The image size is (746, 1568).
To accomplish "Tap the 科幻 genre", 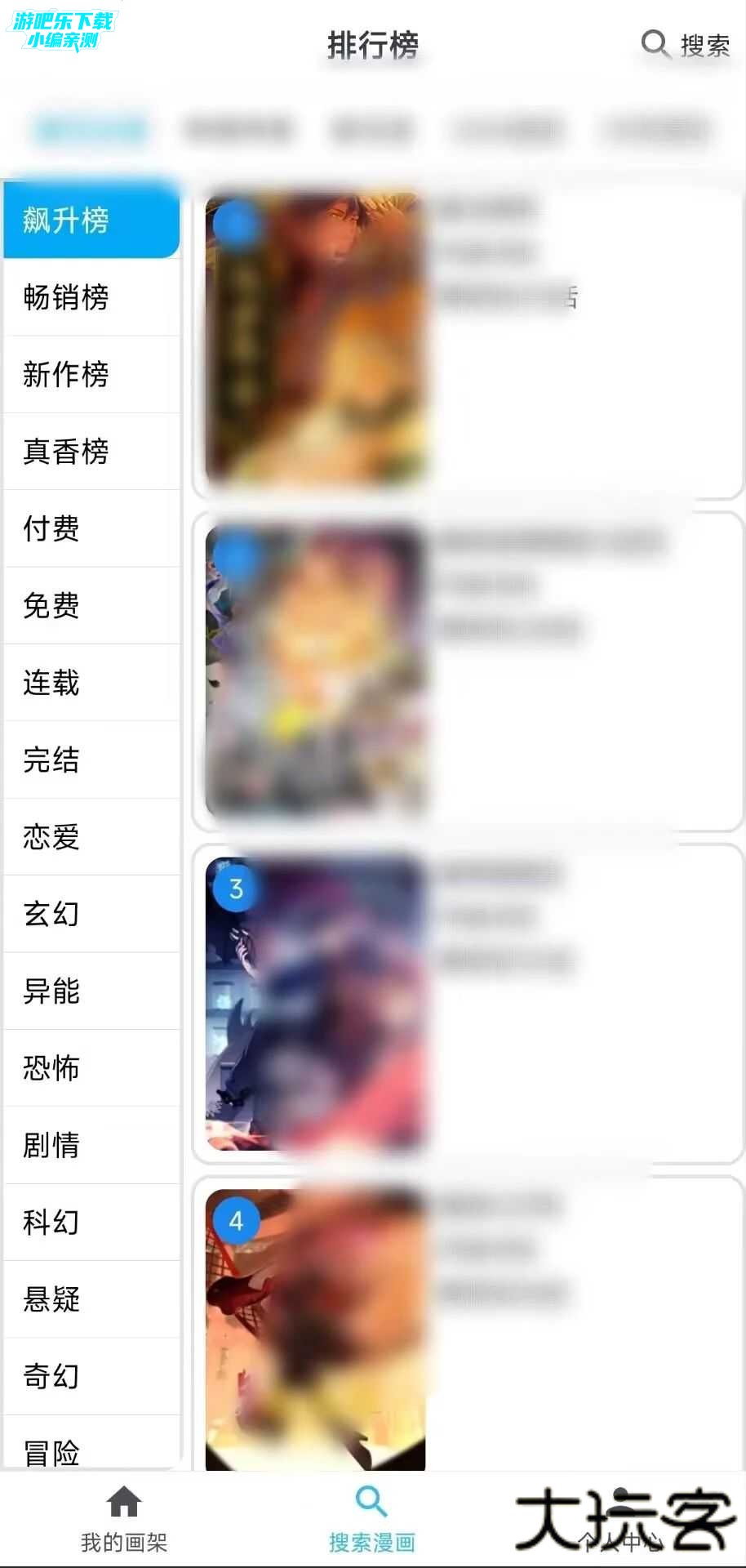I will coord(91,1223).
